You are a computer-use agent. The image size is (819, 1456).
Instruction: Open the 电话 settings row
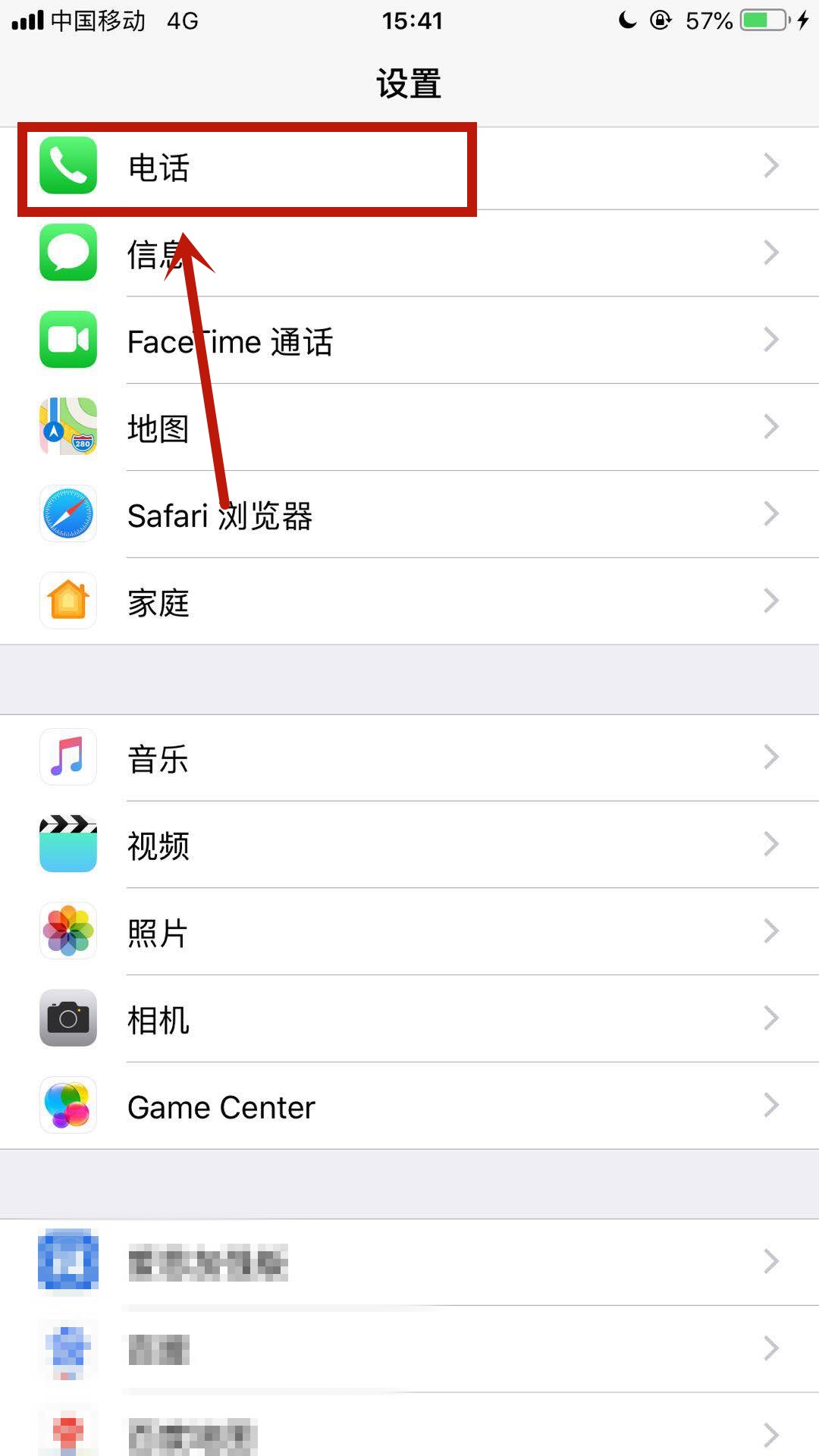(409, 167)
